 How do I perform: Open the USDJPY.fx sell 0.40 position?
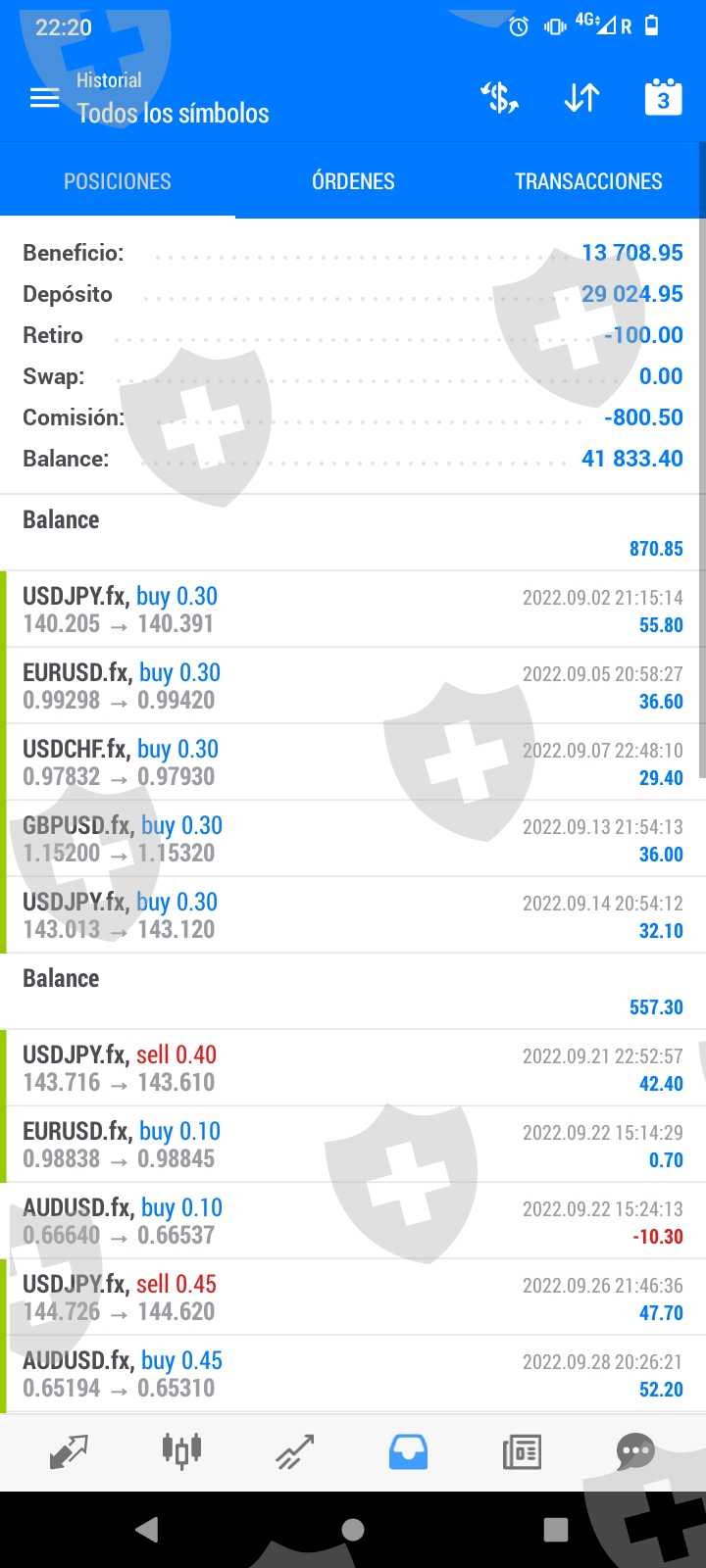coord(353,1068)
